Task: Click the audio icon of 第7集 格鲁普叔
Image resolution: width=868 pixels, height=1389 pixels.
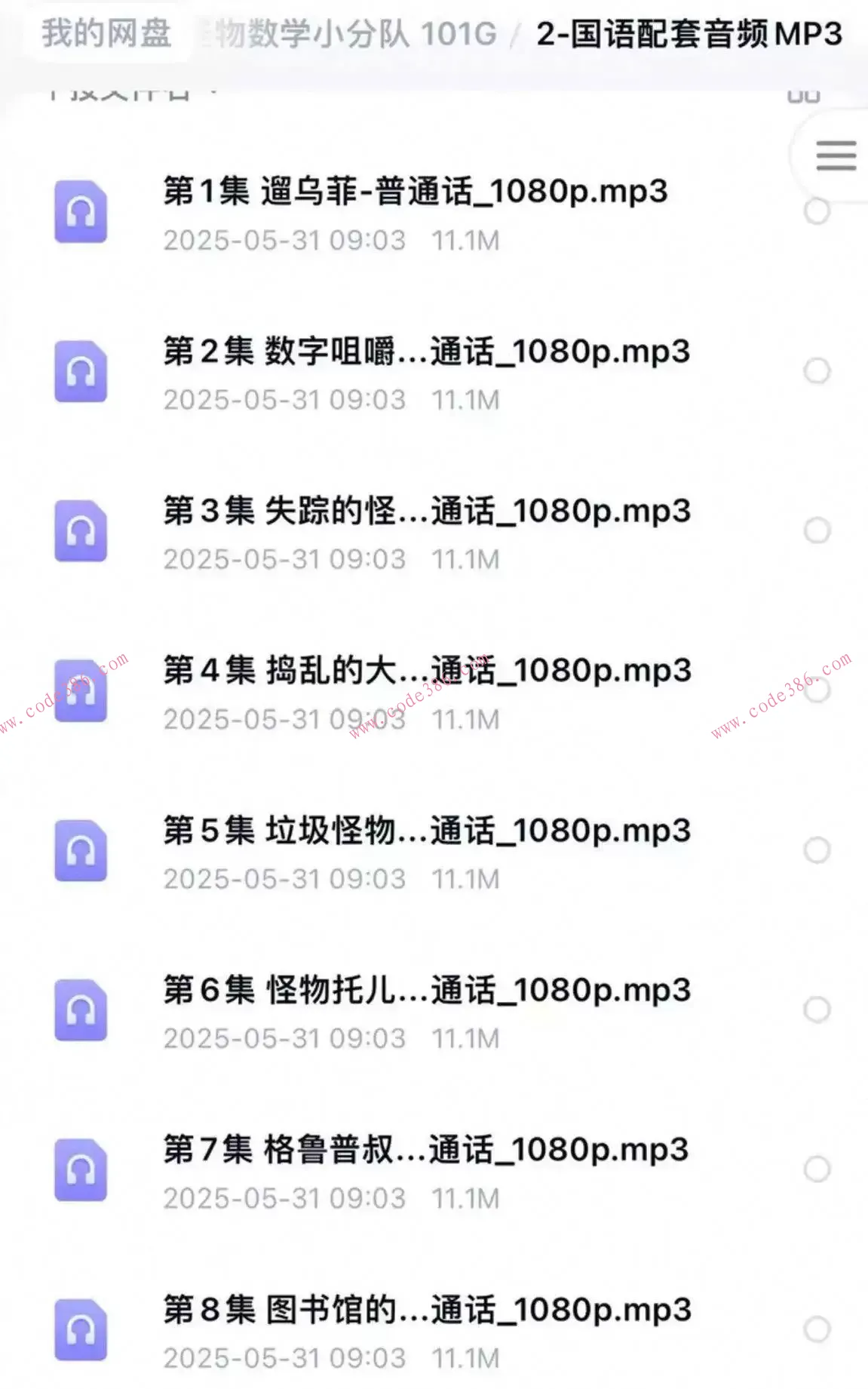Action: [81, 1170]
